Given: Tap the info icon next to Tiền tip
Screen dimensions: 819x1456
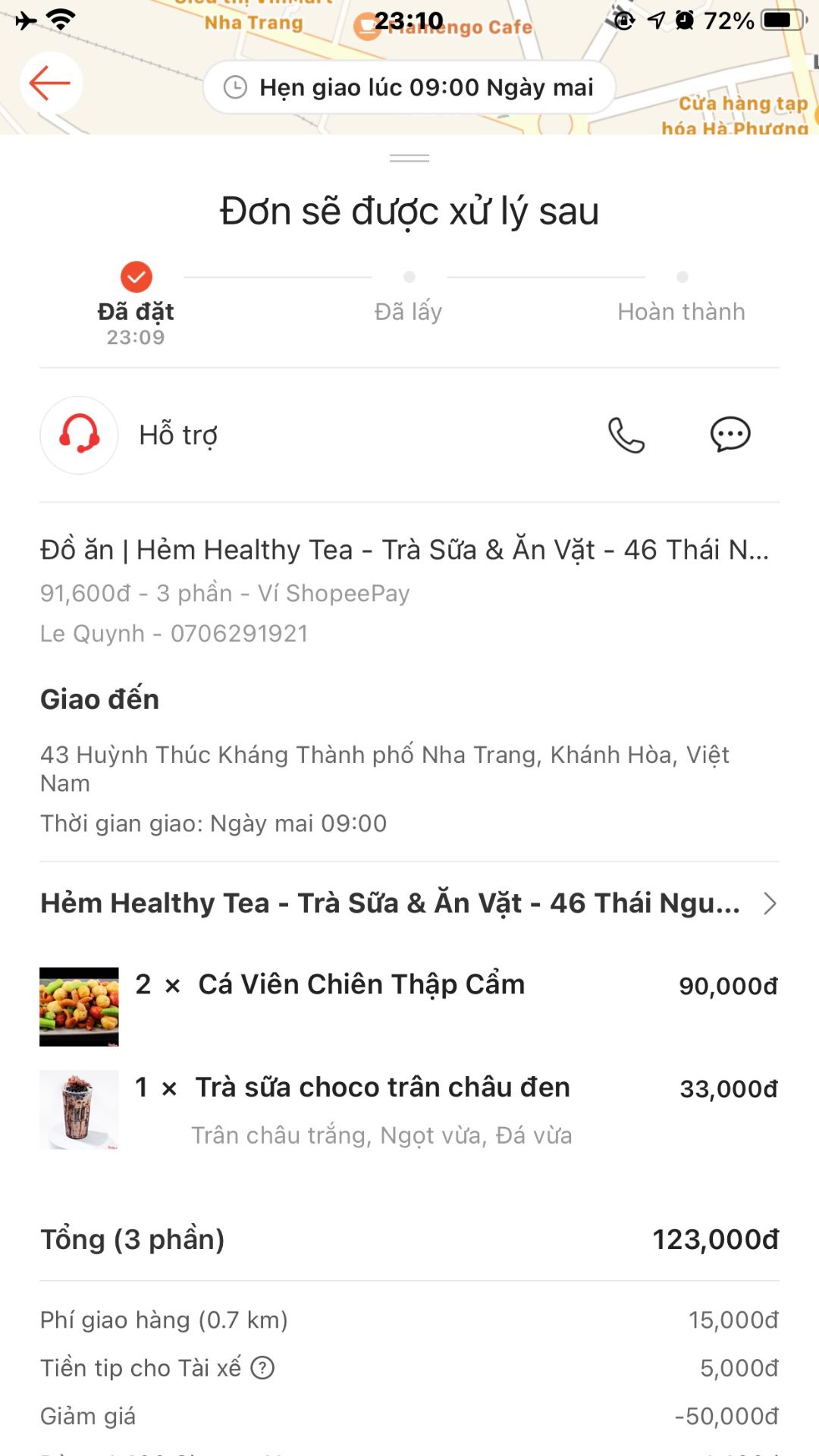Looking at the screenshot, I should (x=262, y=1368).
